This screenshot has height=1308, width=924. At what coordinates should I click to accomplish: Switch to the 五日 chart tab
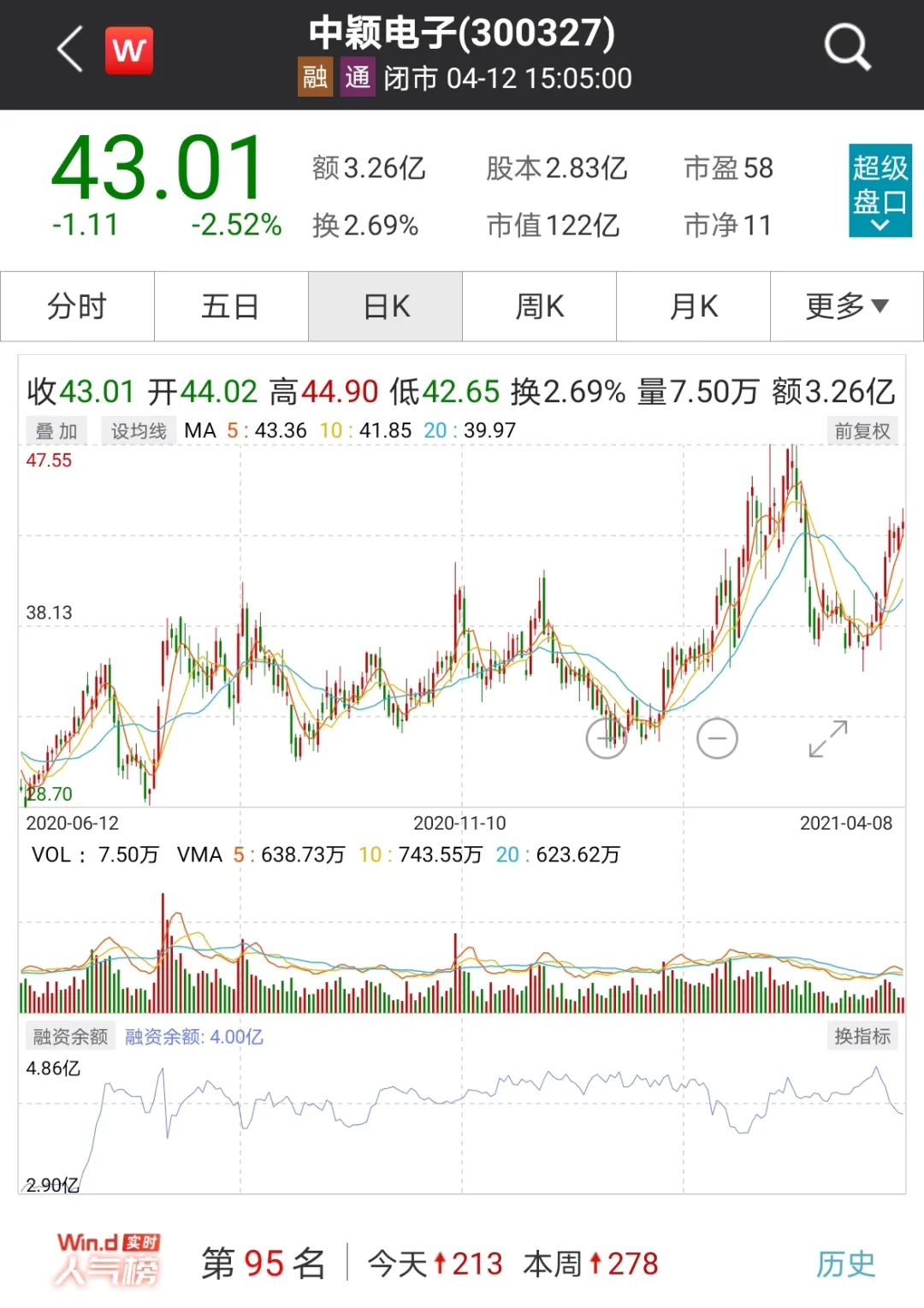(231, 306)
